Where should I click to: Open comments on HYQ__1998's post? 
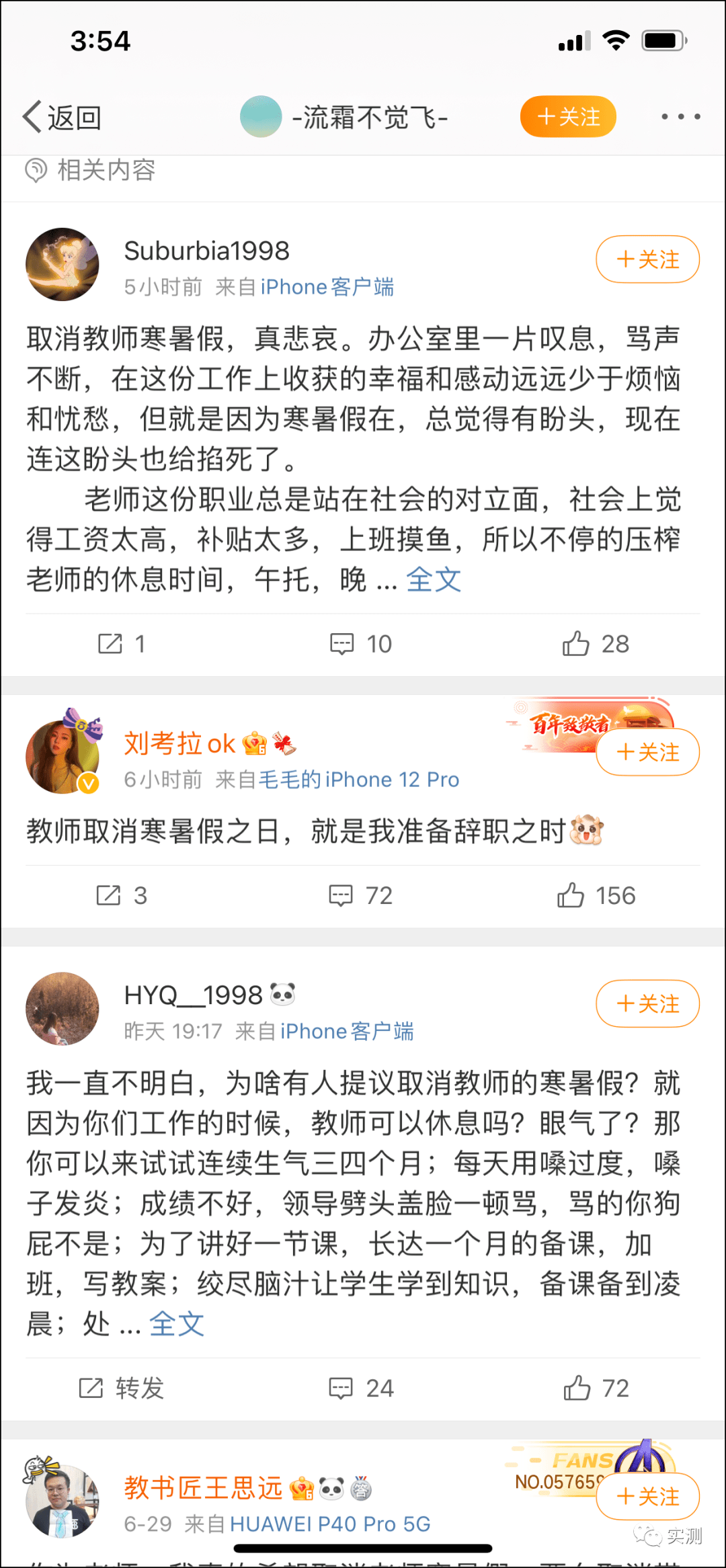coord(361,1388)
